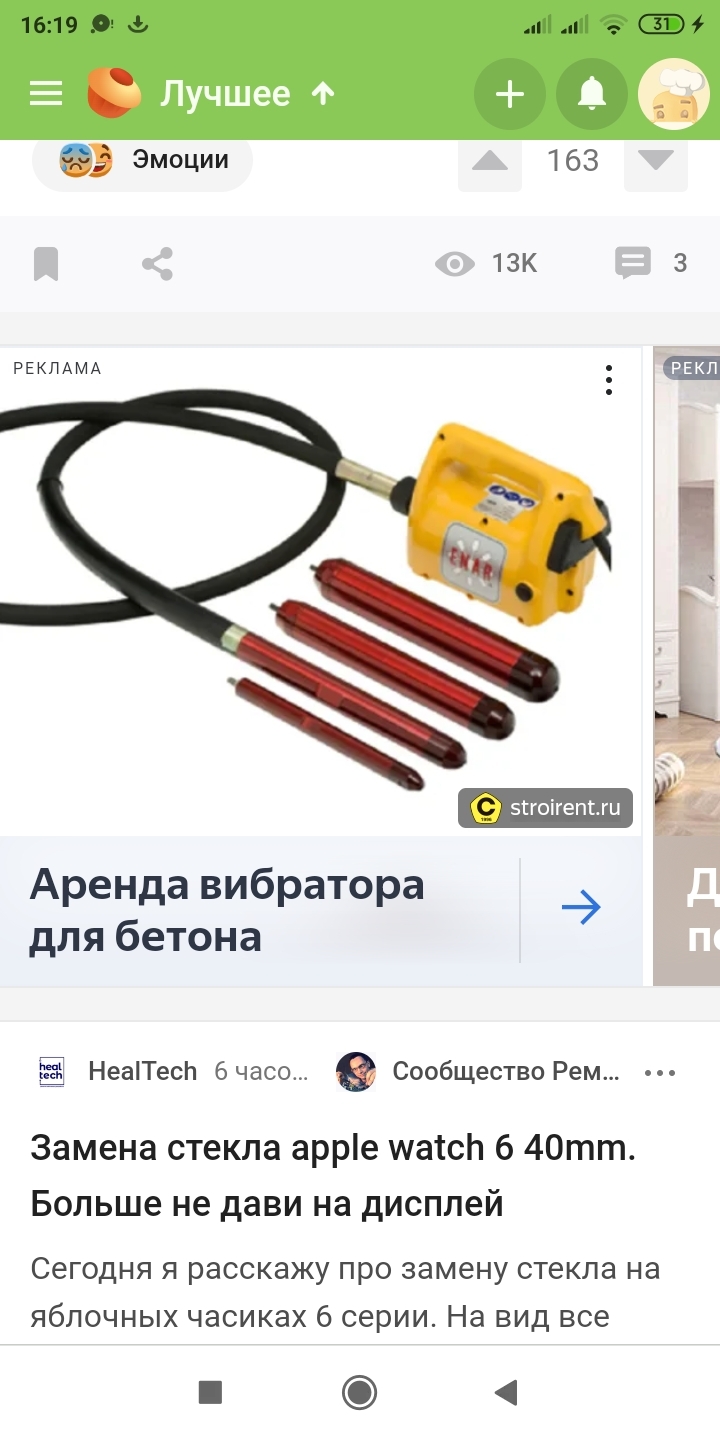The image size is (720, 1440).
Task: Create a new post with plus button
Action: (510, 95)
